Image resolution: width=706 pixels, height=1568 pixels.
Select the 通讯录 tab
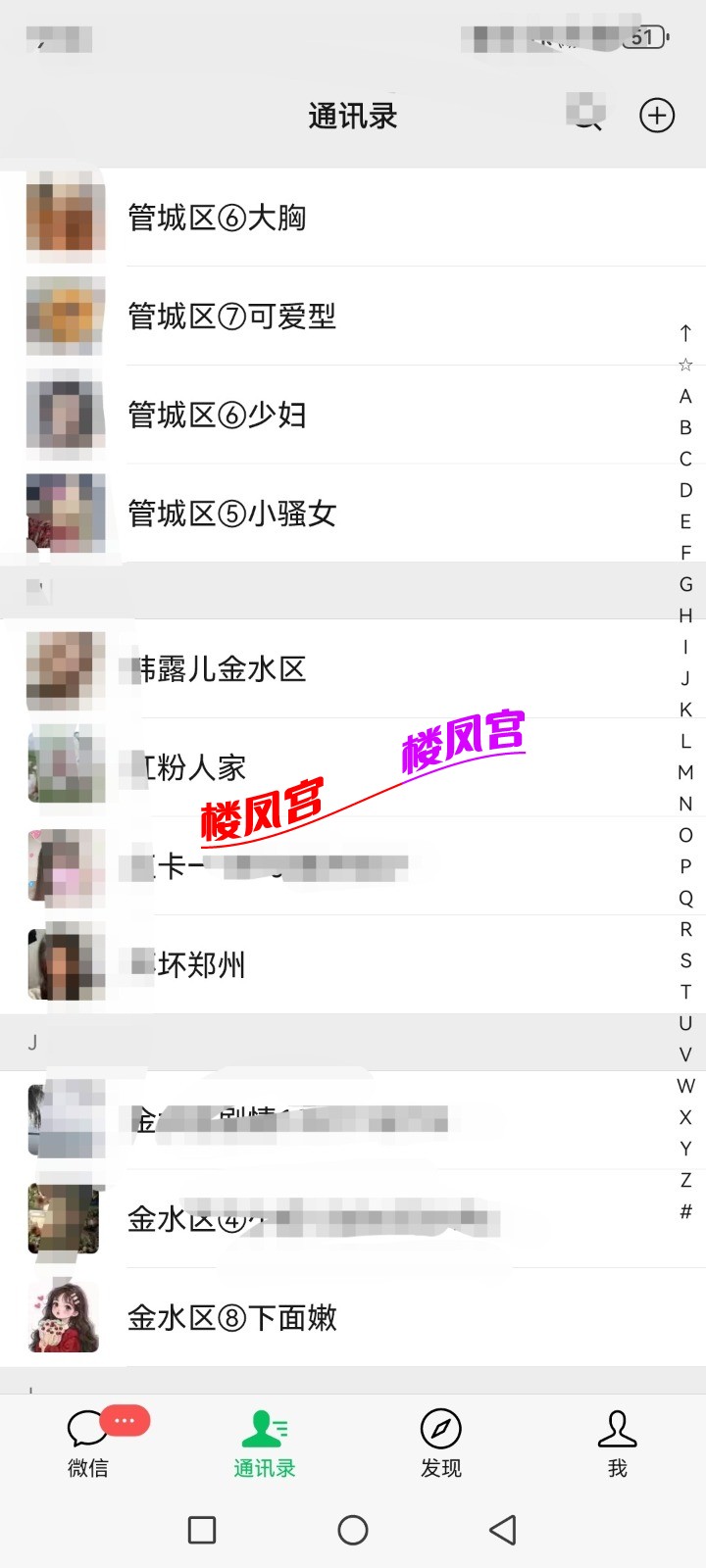tap(264, 1443)
